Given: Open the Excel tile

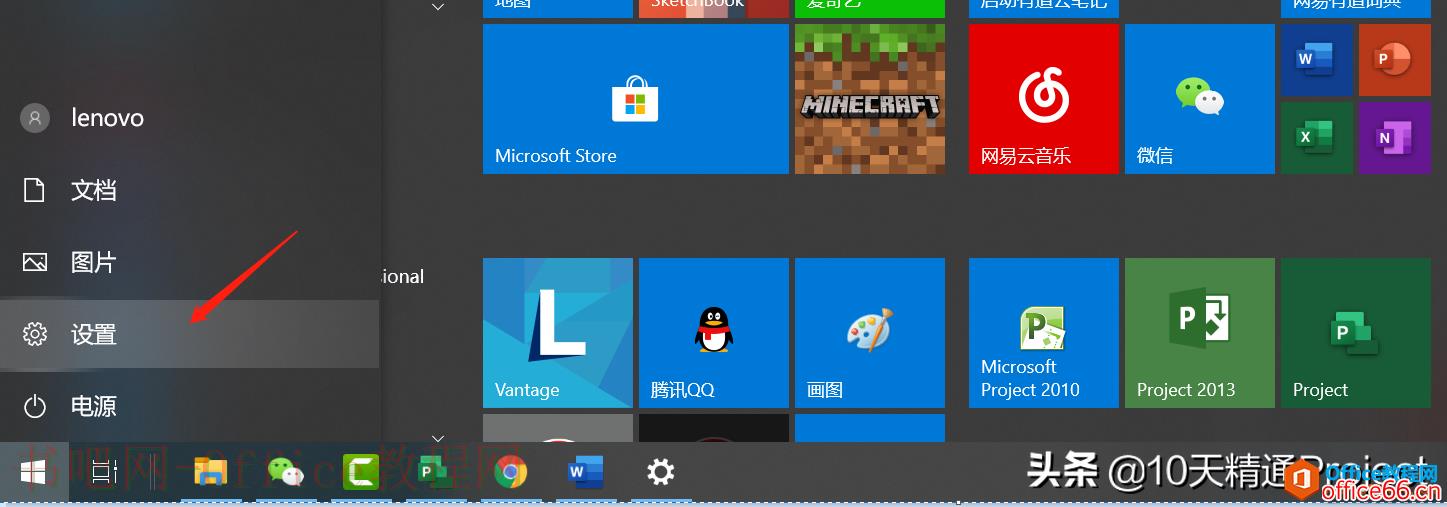Looking at the screenshot, I should (x=1316, y=138).
